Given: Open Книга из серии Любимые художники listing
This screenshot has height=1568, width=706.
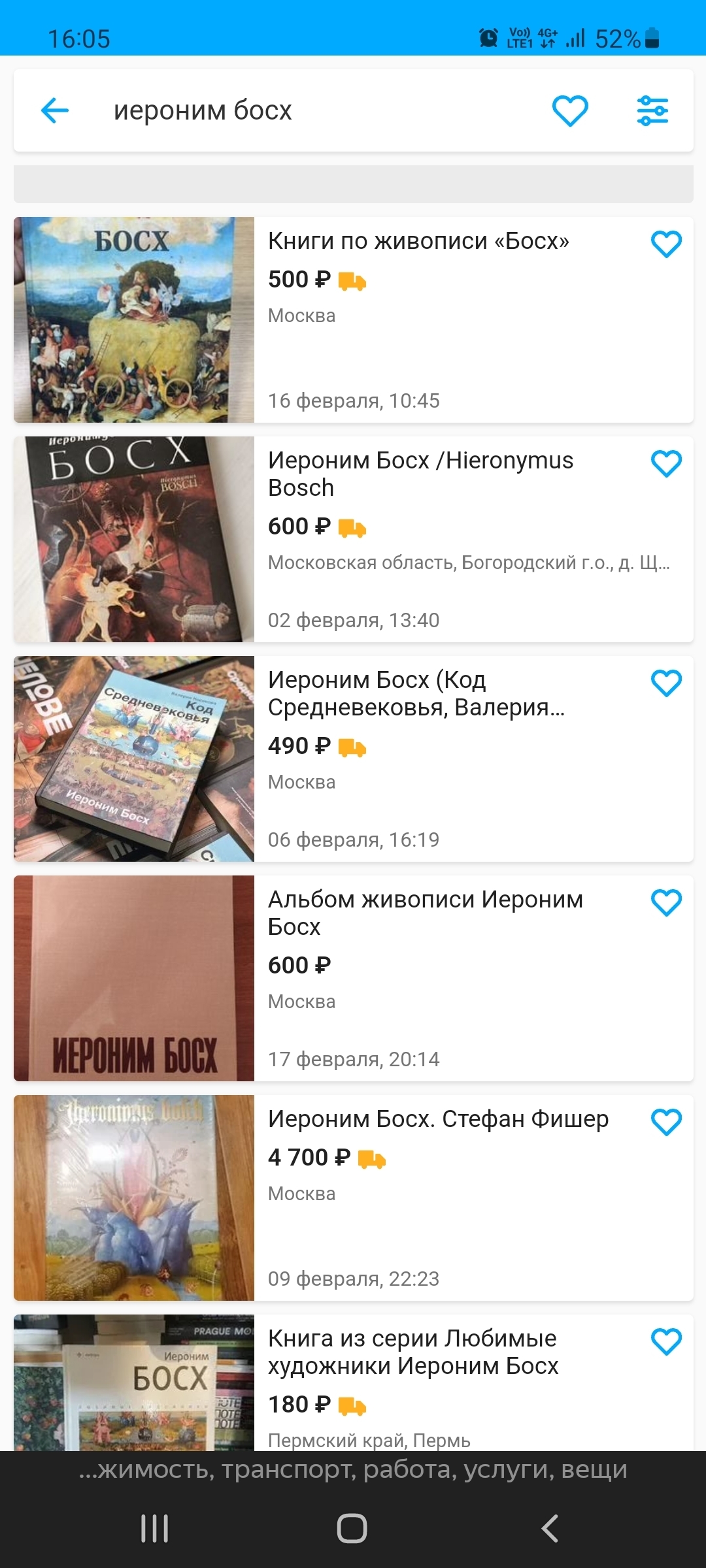Looking at the screenshot, I should (353, 1382).
